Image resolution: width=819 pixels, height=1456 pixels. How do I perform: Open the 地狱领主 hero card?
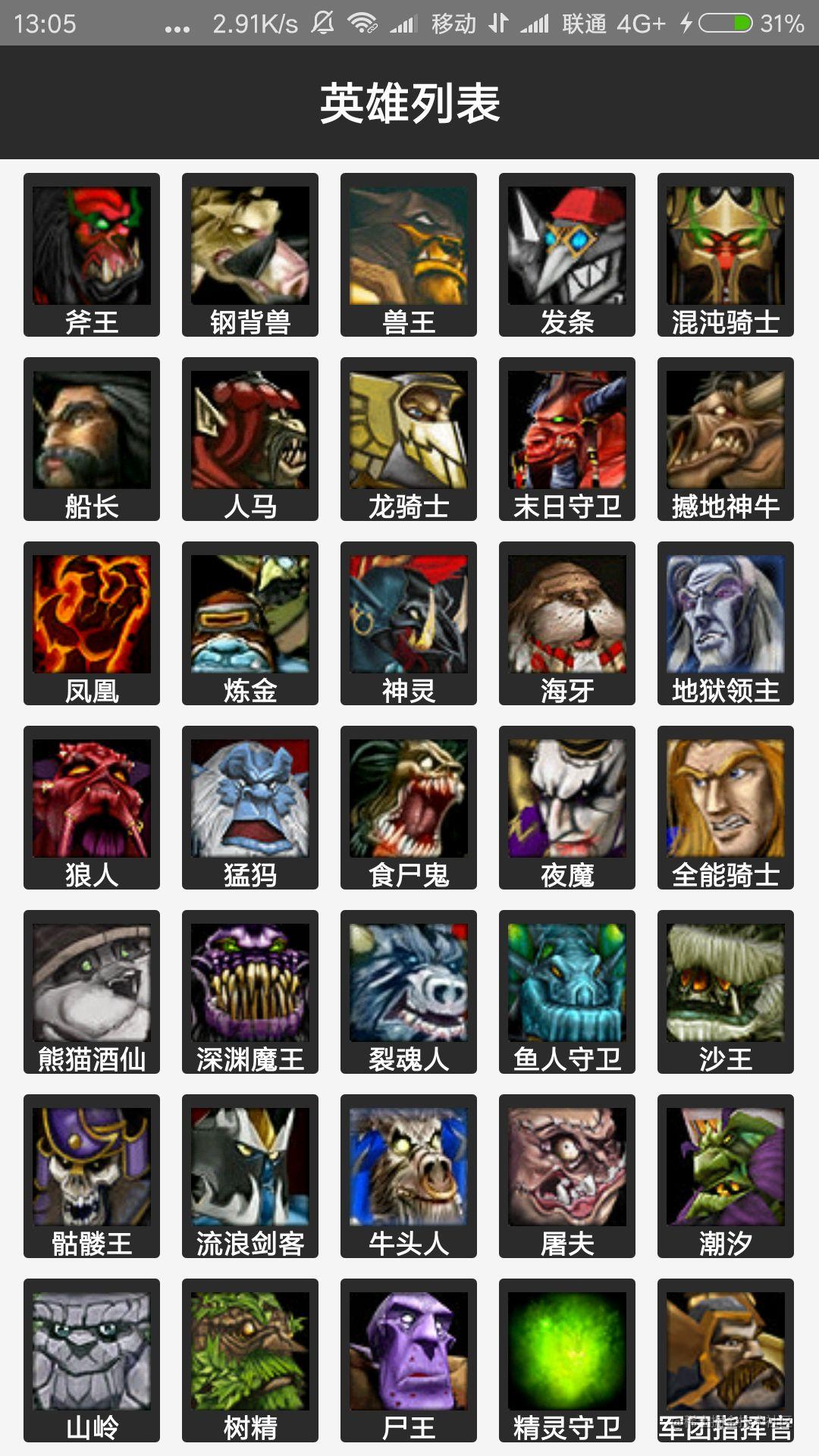(x=726, y=623)
